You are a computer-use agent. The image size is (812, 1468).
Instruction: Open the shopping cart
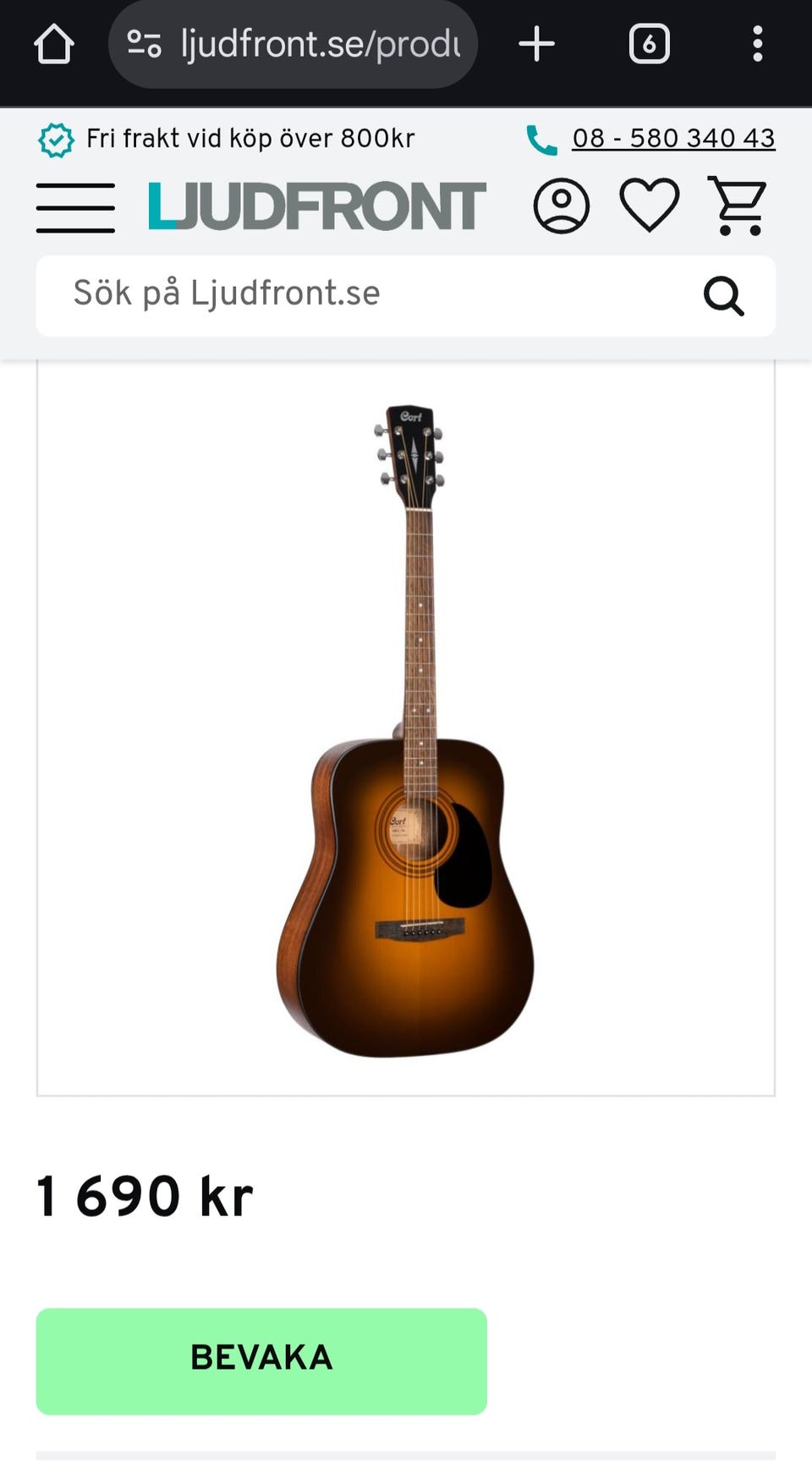[738, 206]
